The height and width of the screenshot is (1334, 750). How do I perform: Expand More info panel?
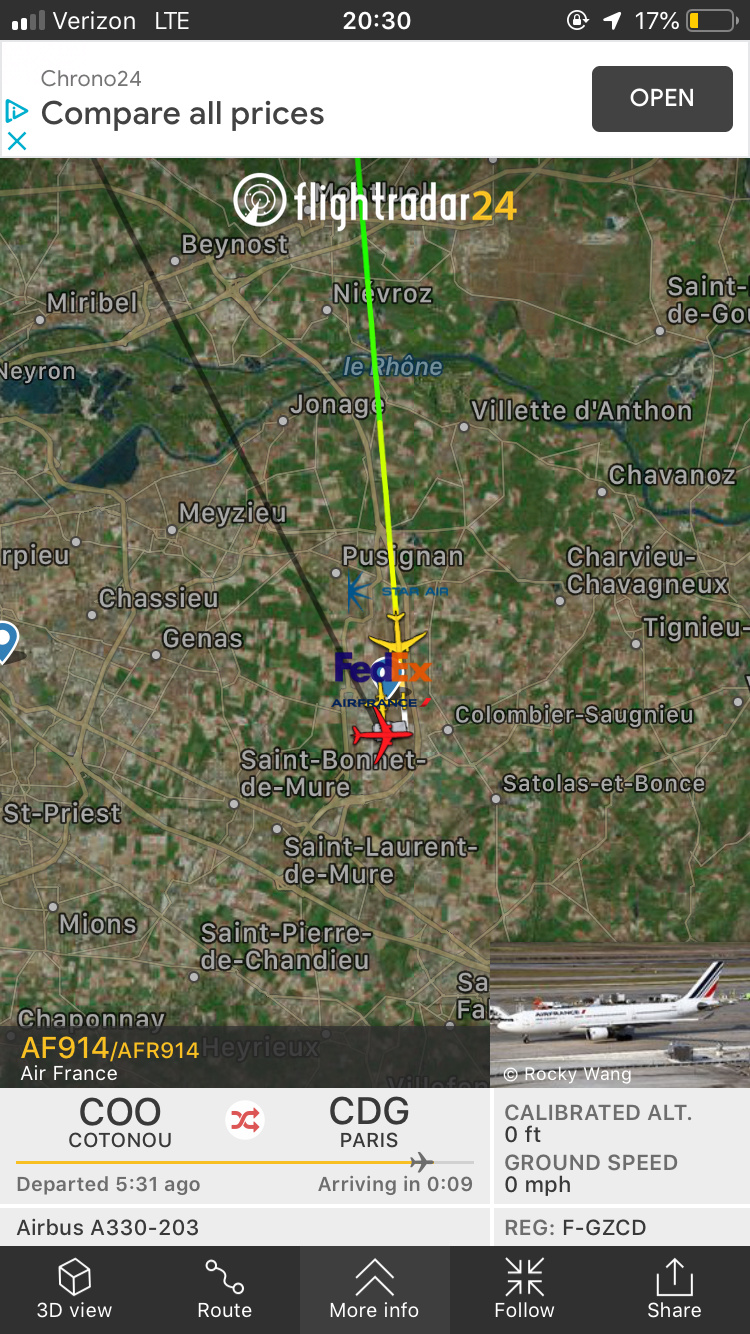[x=374, y=1289]
